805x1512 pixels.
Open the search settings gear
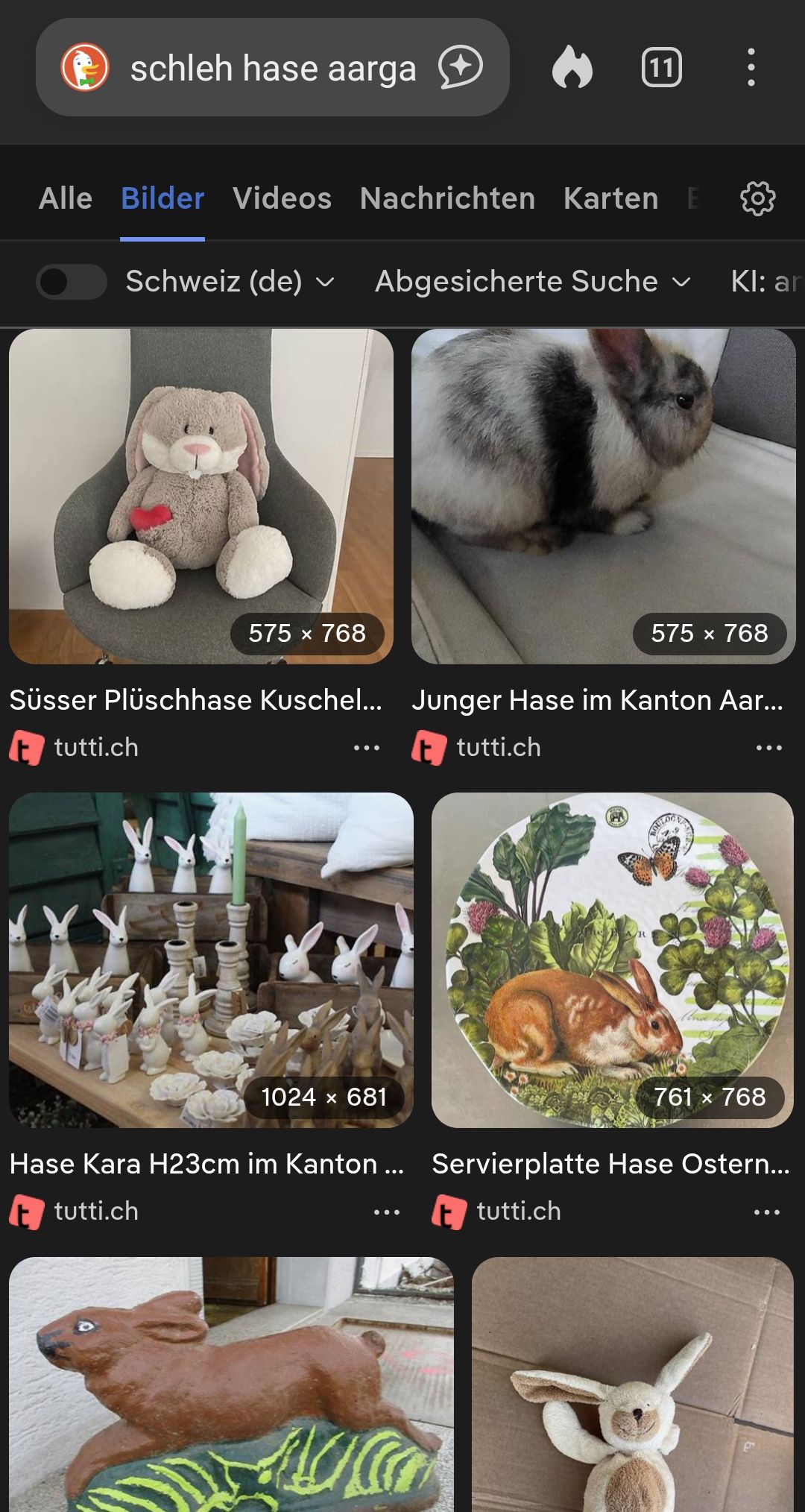tap(757, 198)
